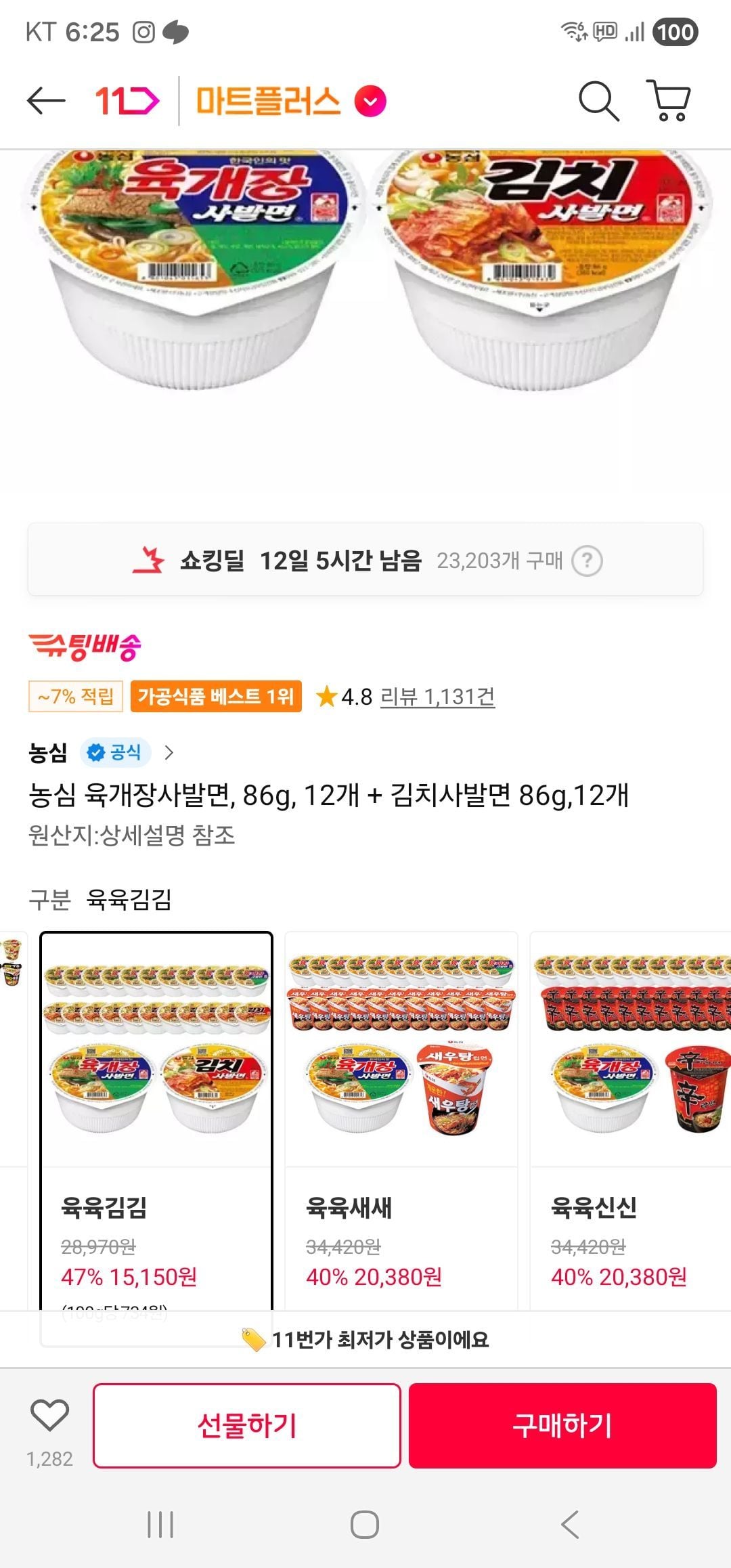Expand the 마트플러스 dropdown arrow
This screenshot has height=1568, width=731.
370,102
